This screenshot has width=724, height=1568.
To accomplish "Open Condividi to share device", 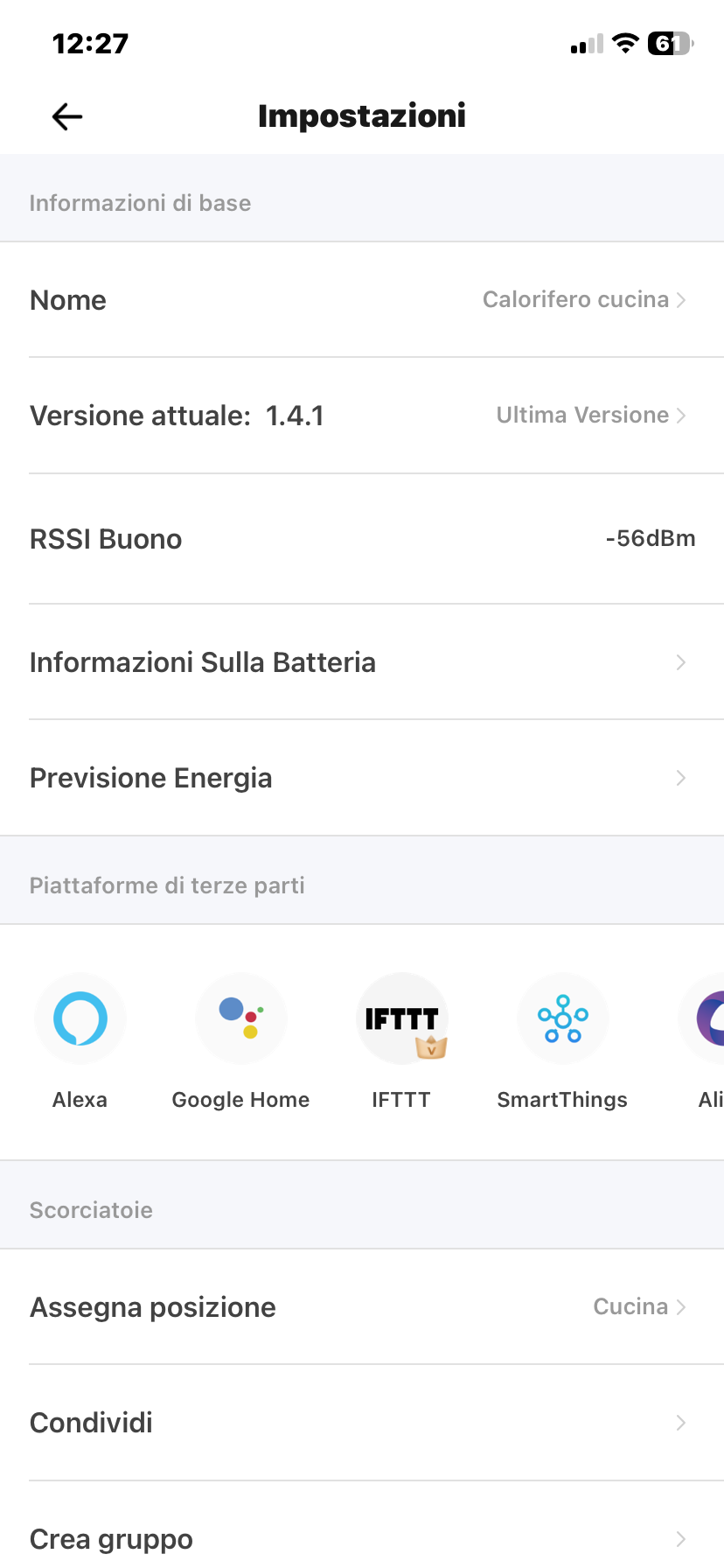I will (x=362, y=1423).
